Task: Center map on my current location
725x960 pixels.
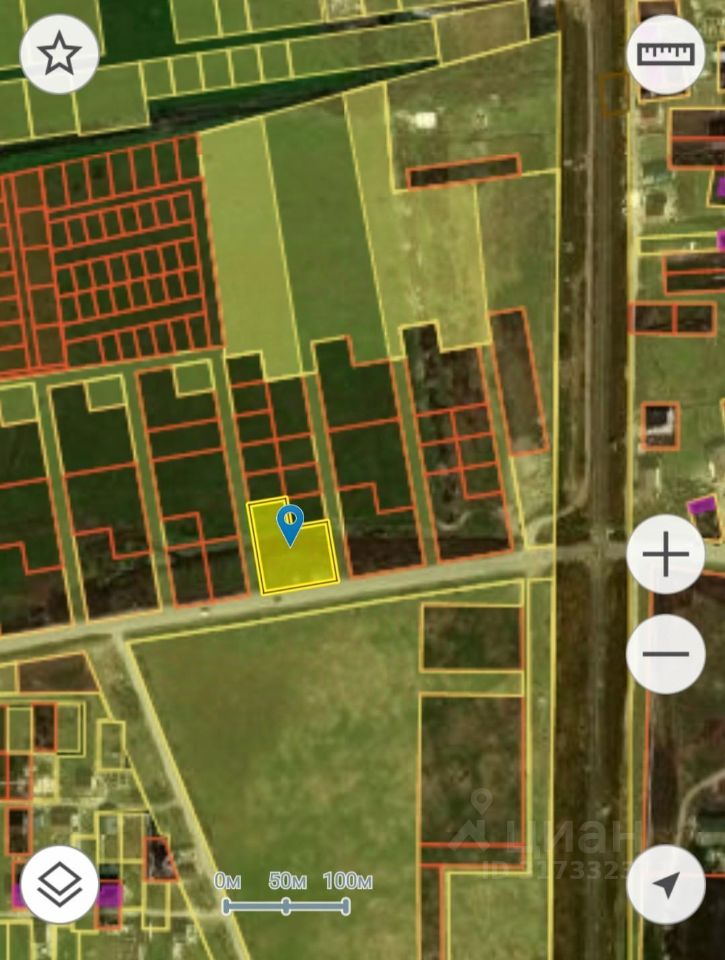Action: pos(665,884)
